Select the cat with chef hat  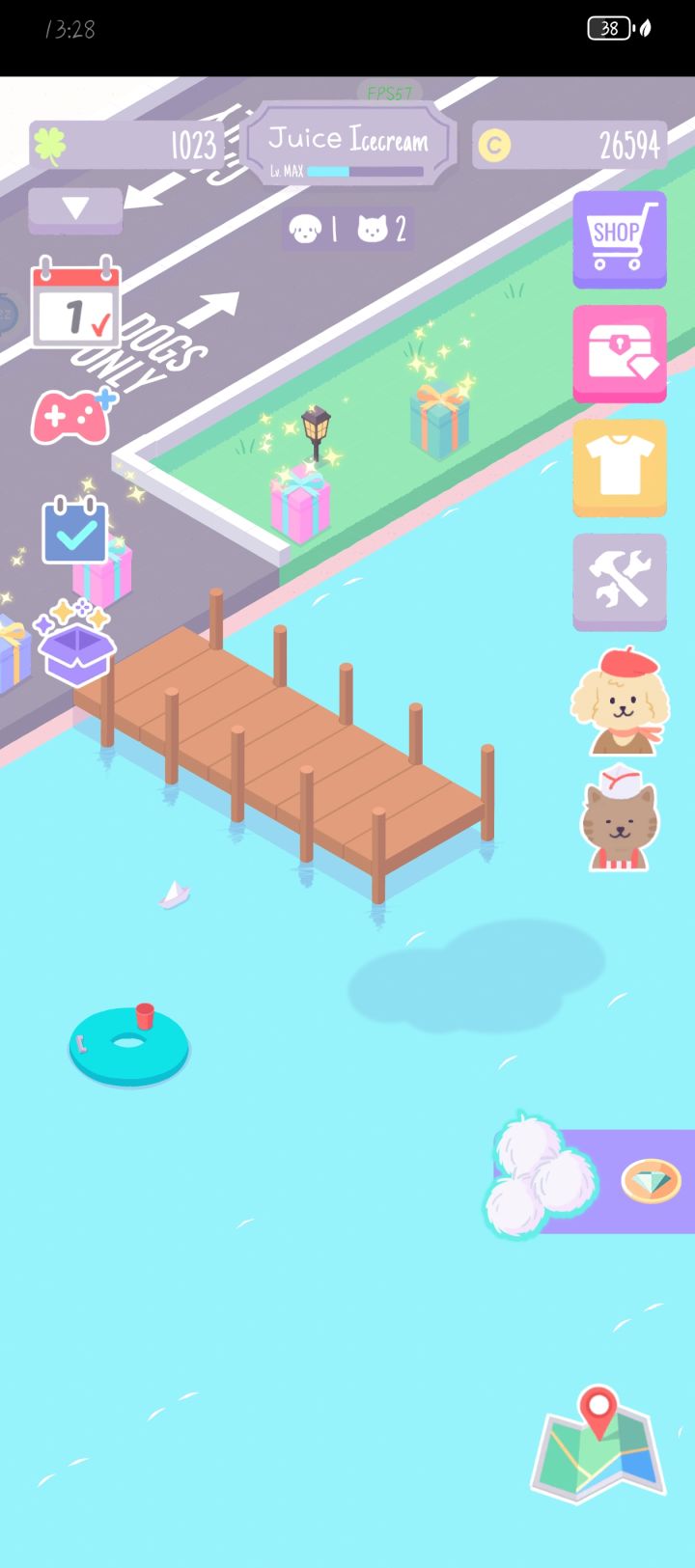pos(618,816)
